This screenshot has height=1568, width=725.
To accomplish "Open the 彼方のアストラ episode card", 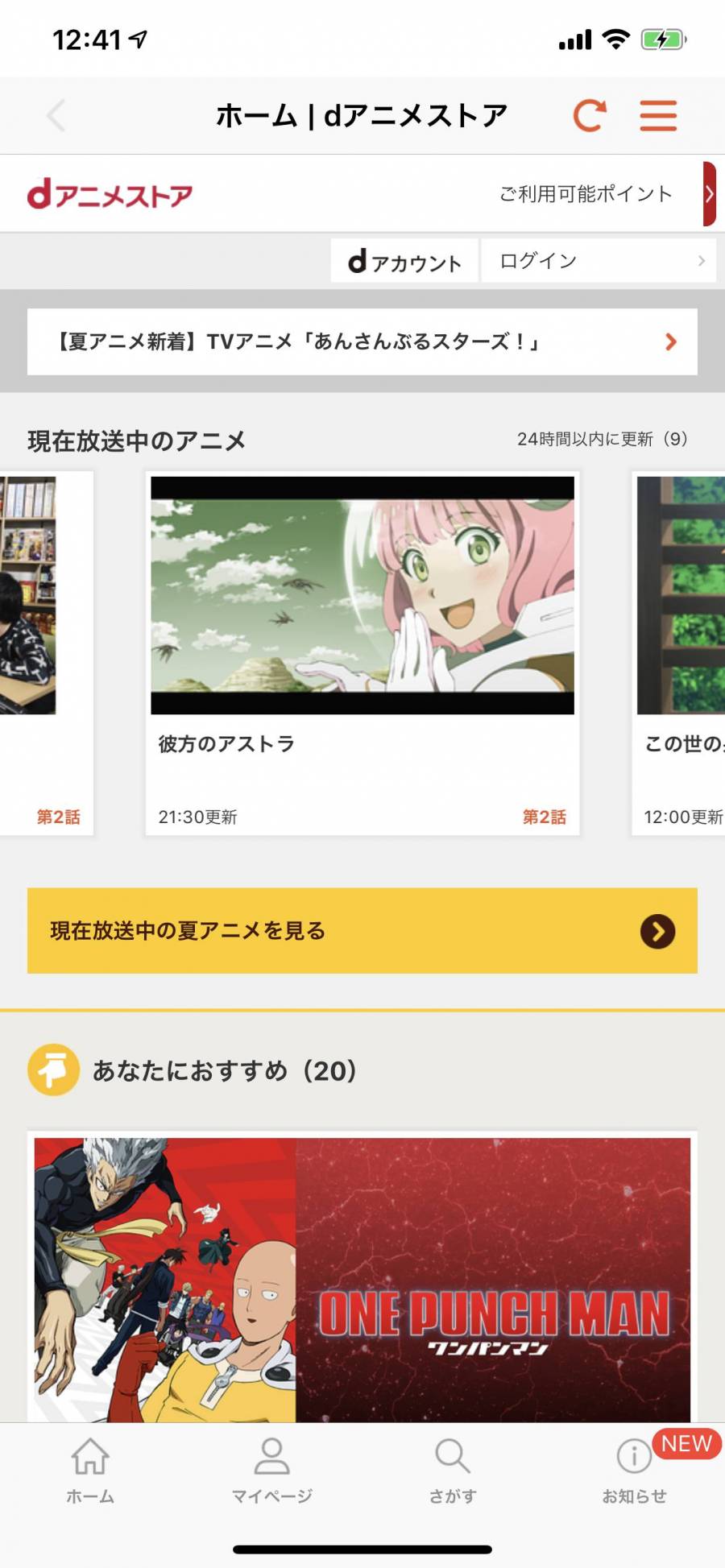I will click(x=362, y=652).
